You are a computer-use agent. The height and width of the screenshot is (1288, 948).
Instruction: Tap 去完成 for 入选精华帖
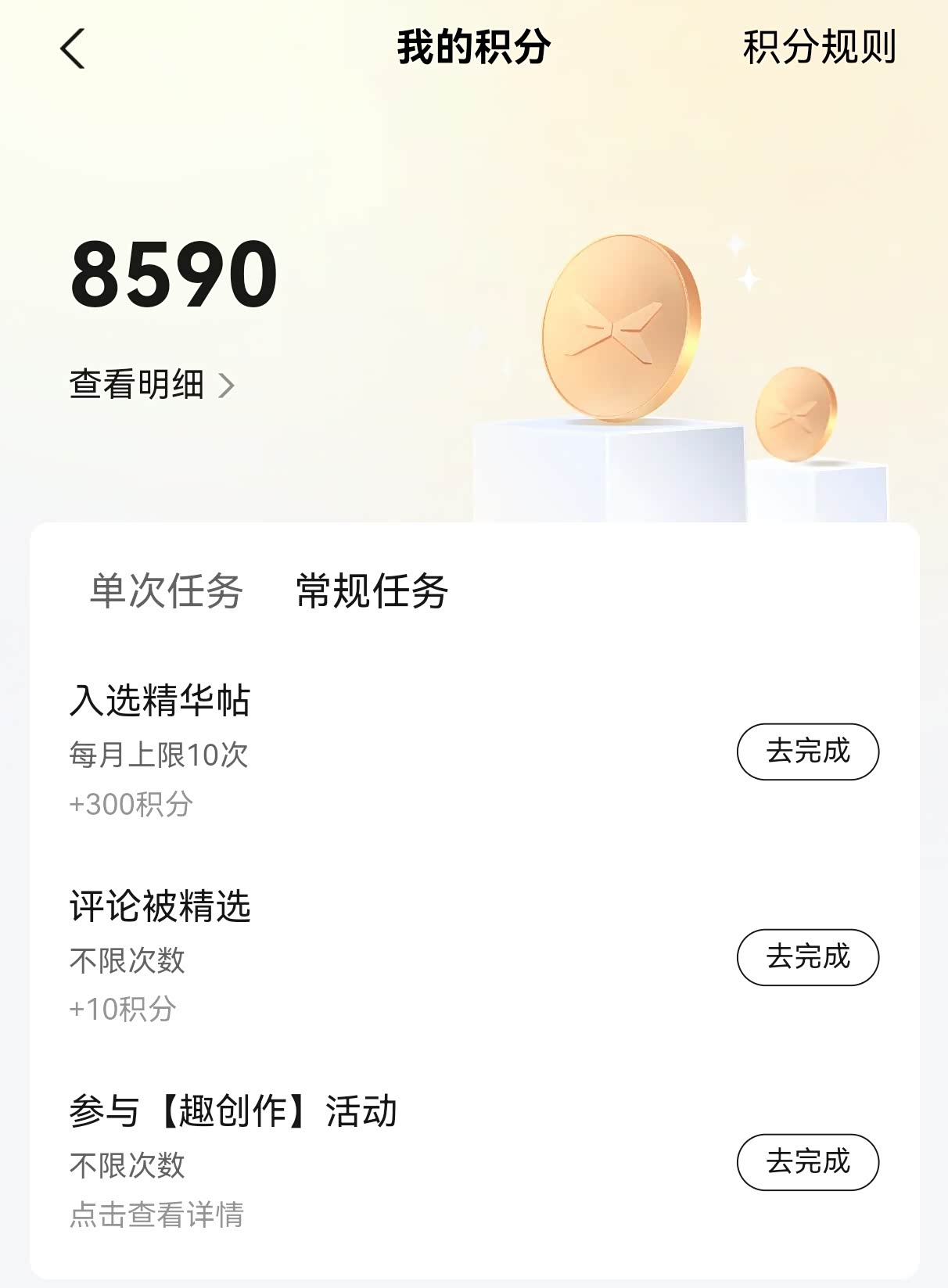807,752
